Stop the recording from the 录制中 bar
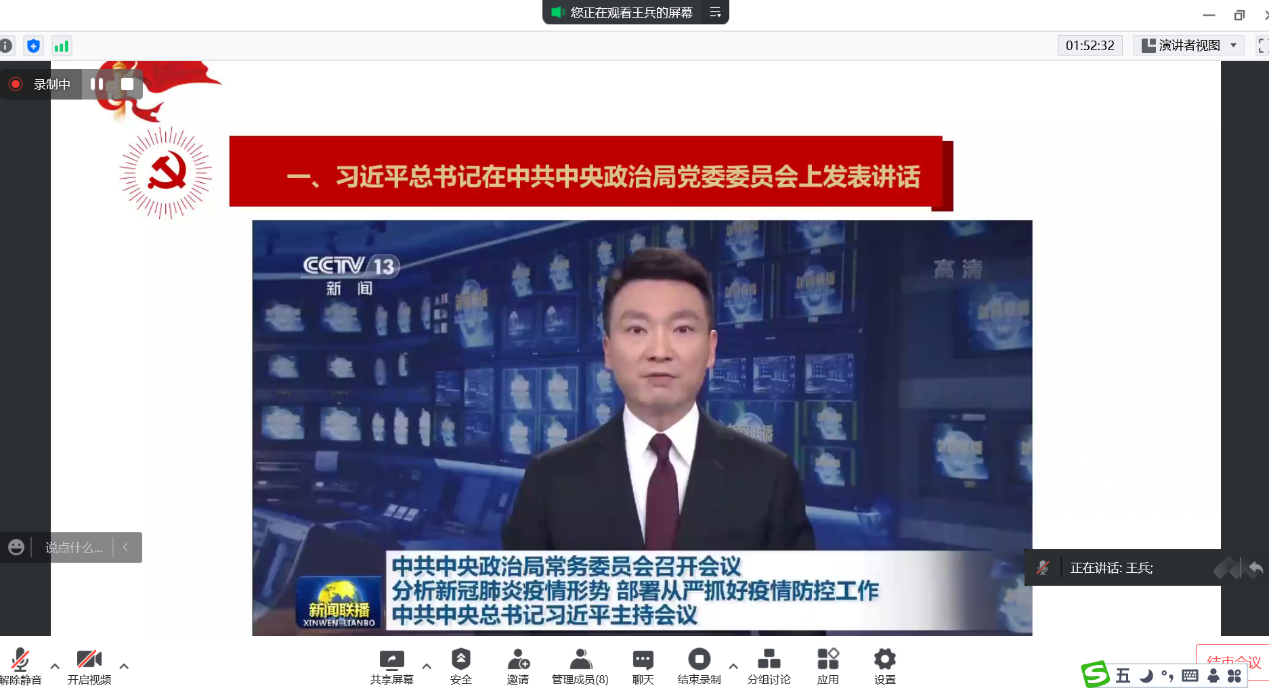Screen dimensions: 1269x688 click(x=127, y=84)
